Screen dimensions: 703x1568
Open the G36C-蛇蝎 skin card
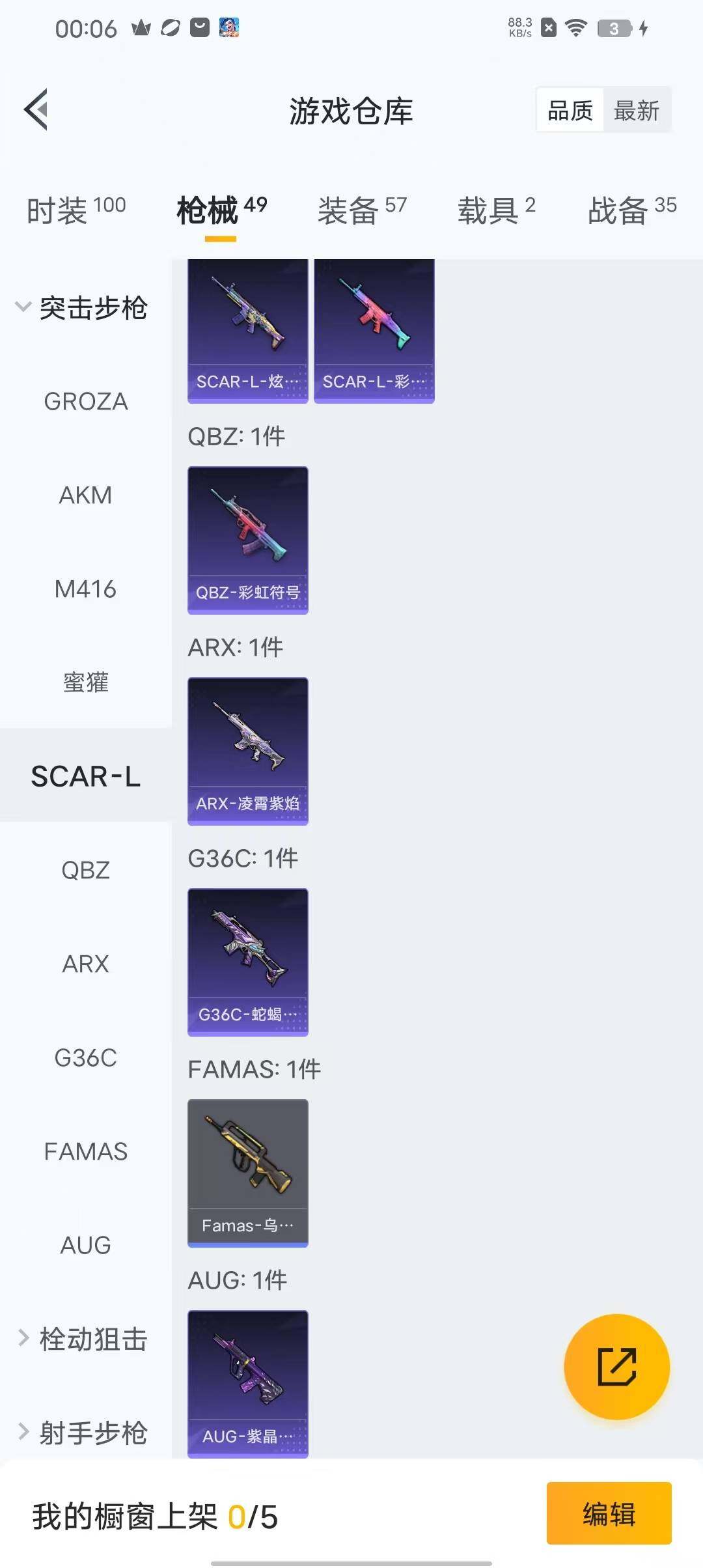pos(248,962)
